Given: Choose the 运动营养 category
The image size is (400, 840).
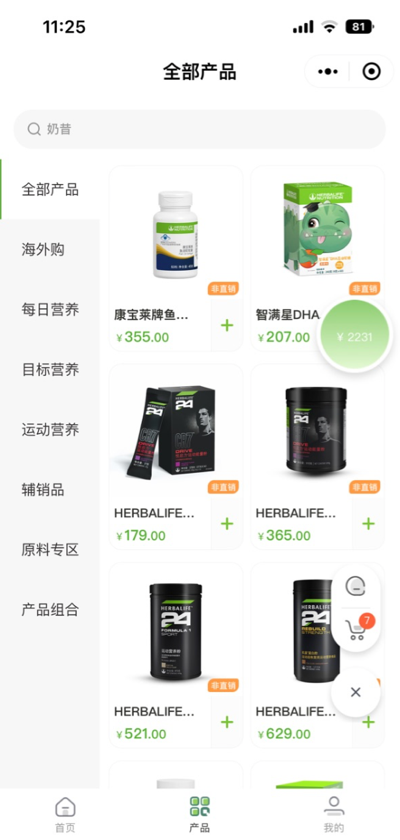Looking at the screenshot, I should click(x=50, y=430).
